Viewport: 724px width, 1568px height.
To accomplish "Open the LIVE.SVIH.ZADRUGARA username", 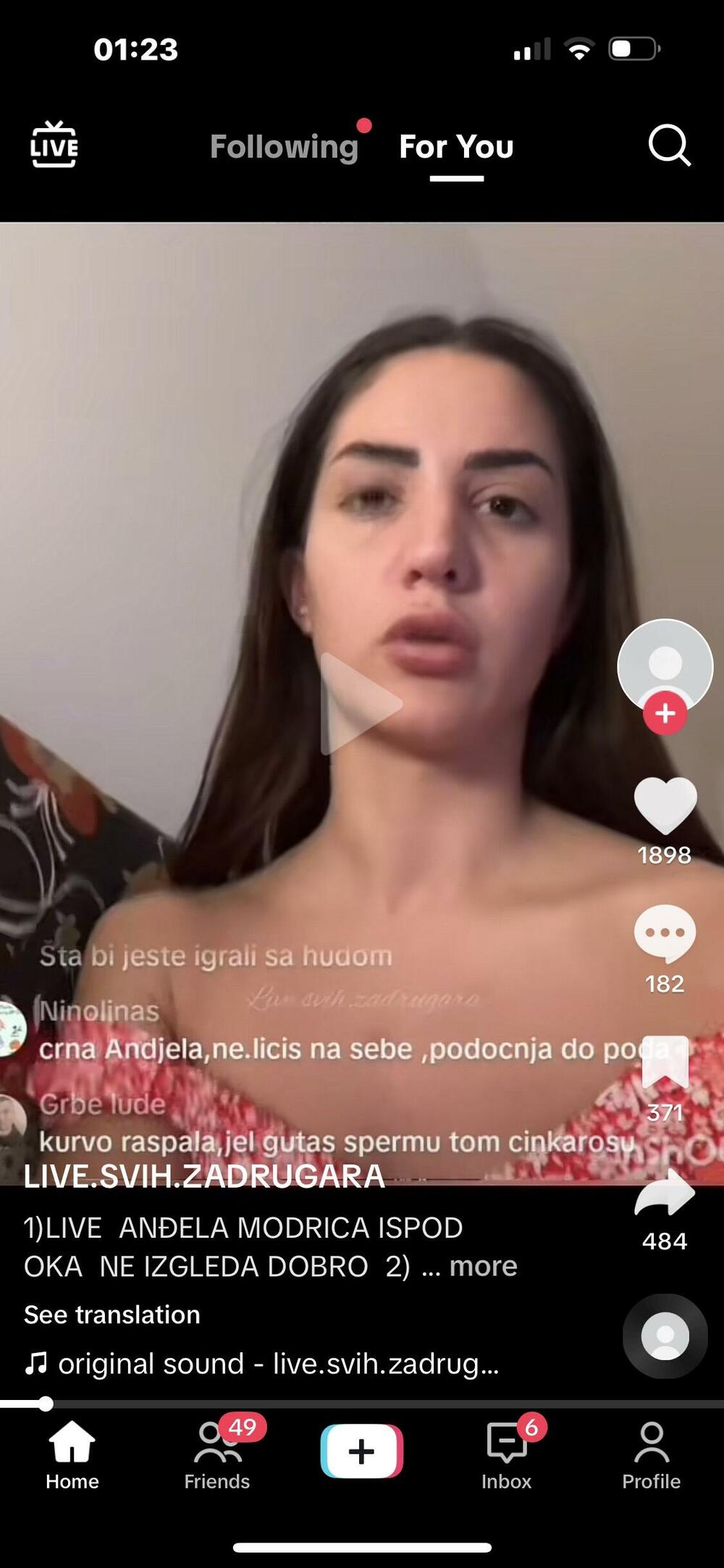I will click(204, 1177).
